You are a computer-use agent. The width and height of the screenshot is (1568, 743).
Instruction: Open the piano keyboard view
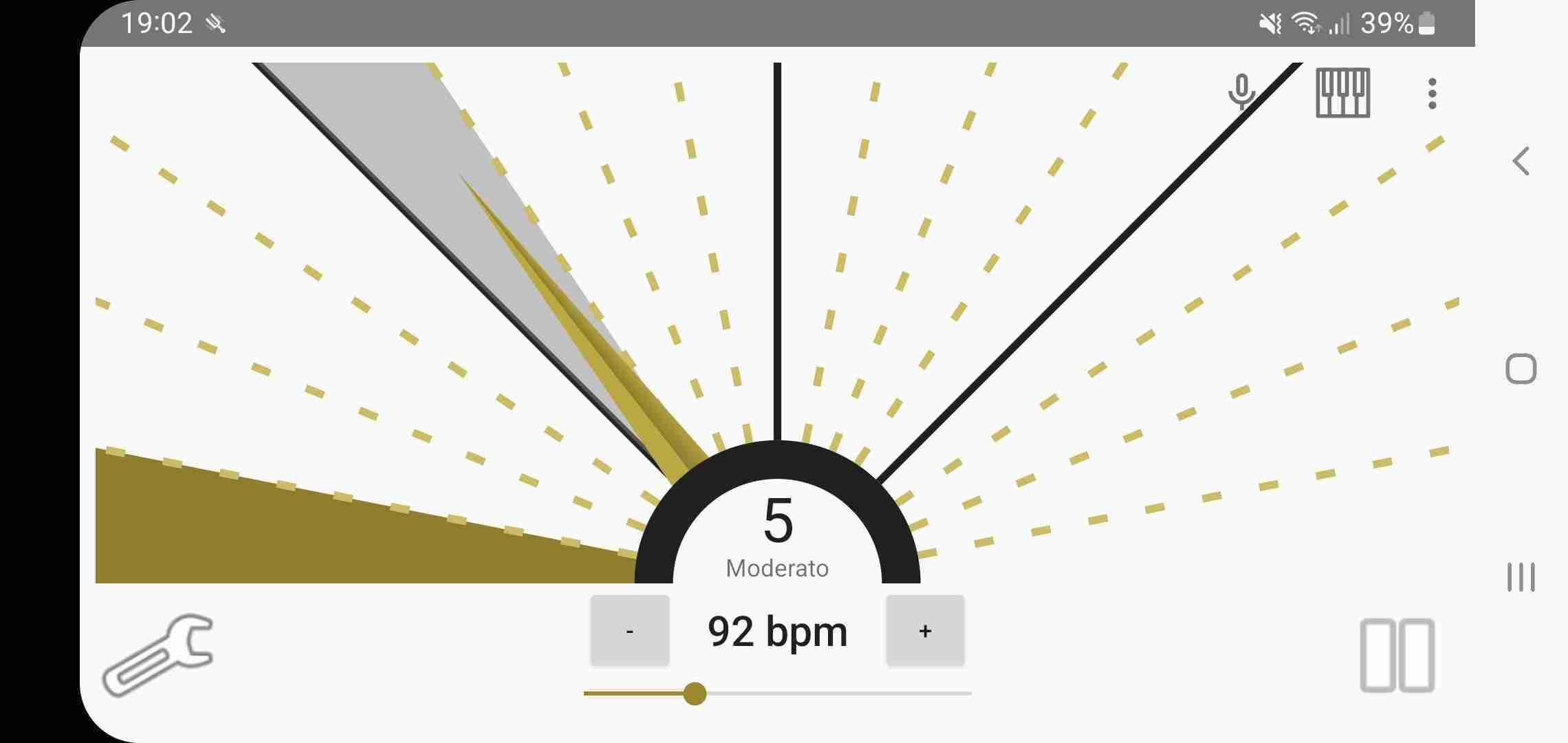click(1342, 93)
